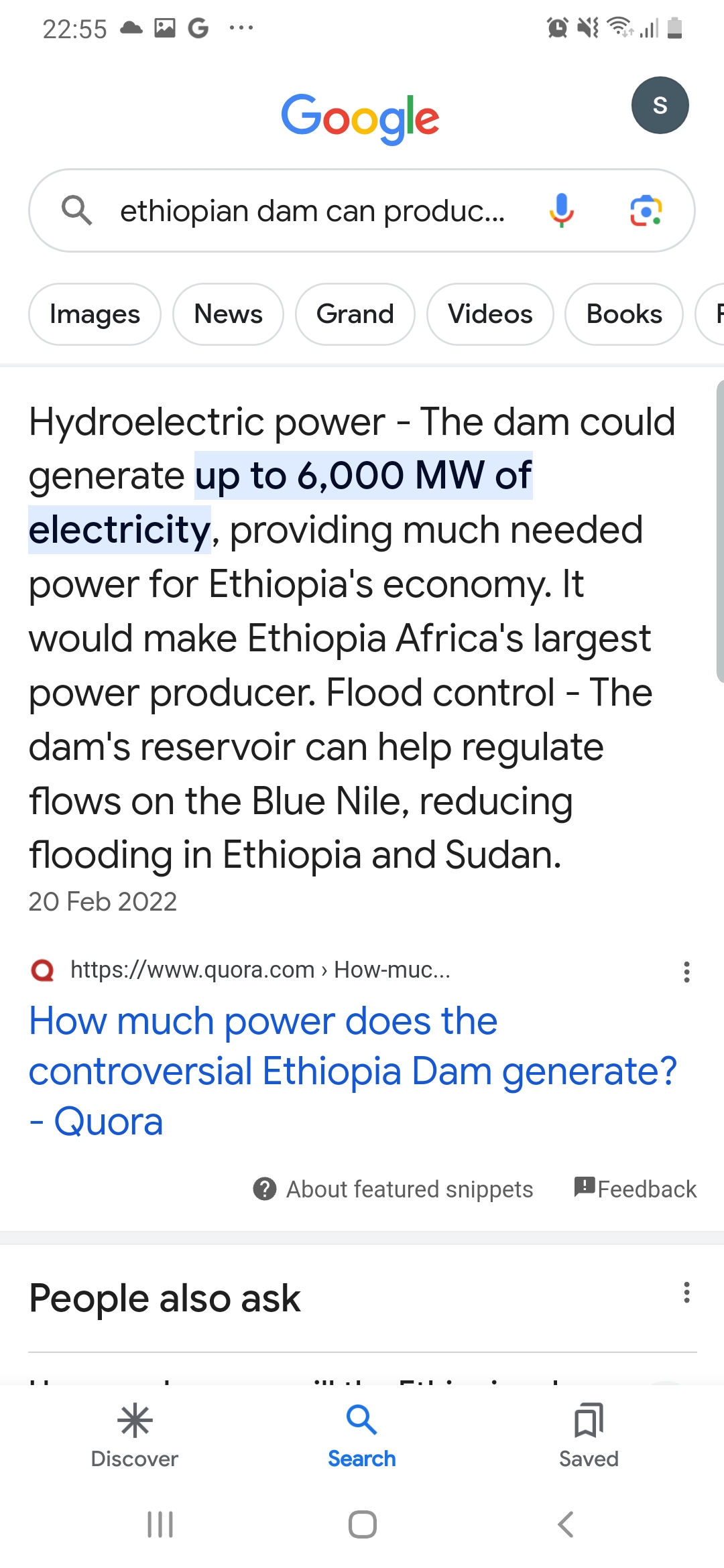Open options menu for the Quora result

686,972
